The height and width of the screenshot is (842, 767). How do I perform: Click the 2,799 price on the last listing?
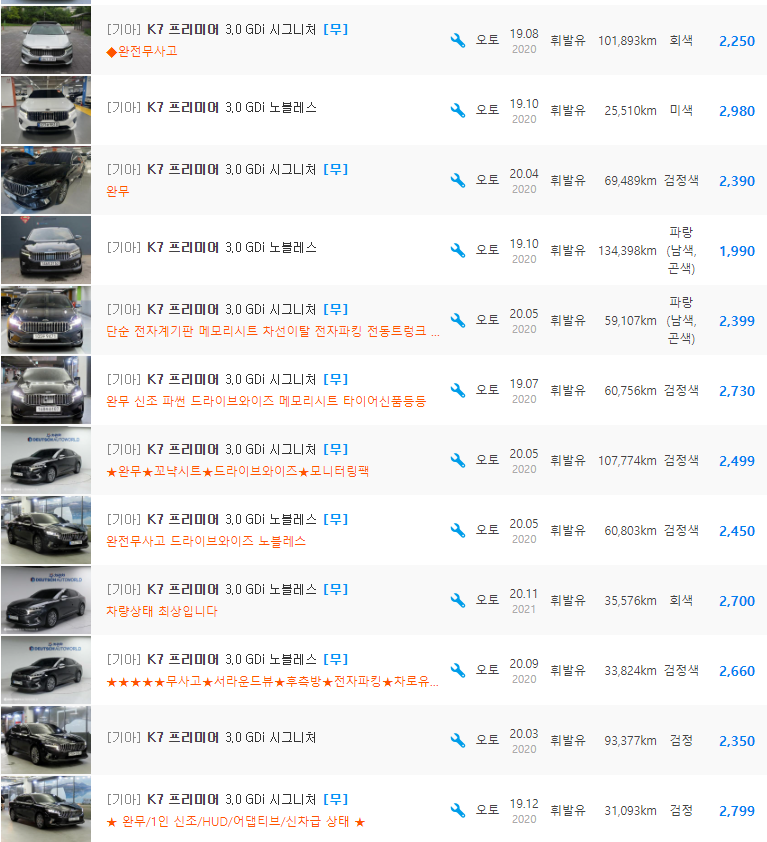point(737,810)
